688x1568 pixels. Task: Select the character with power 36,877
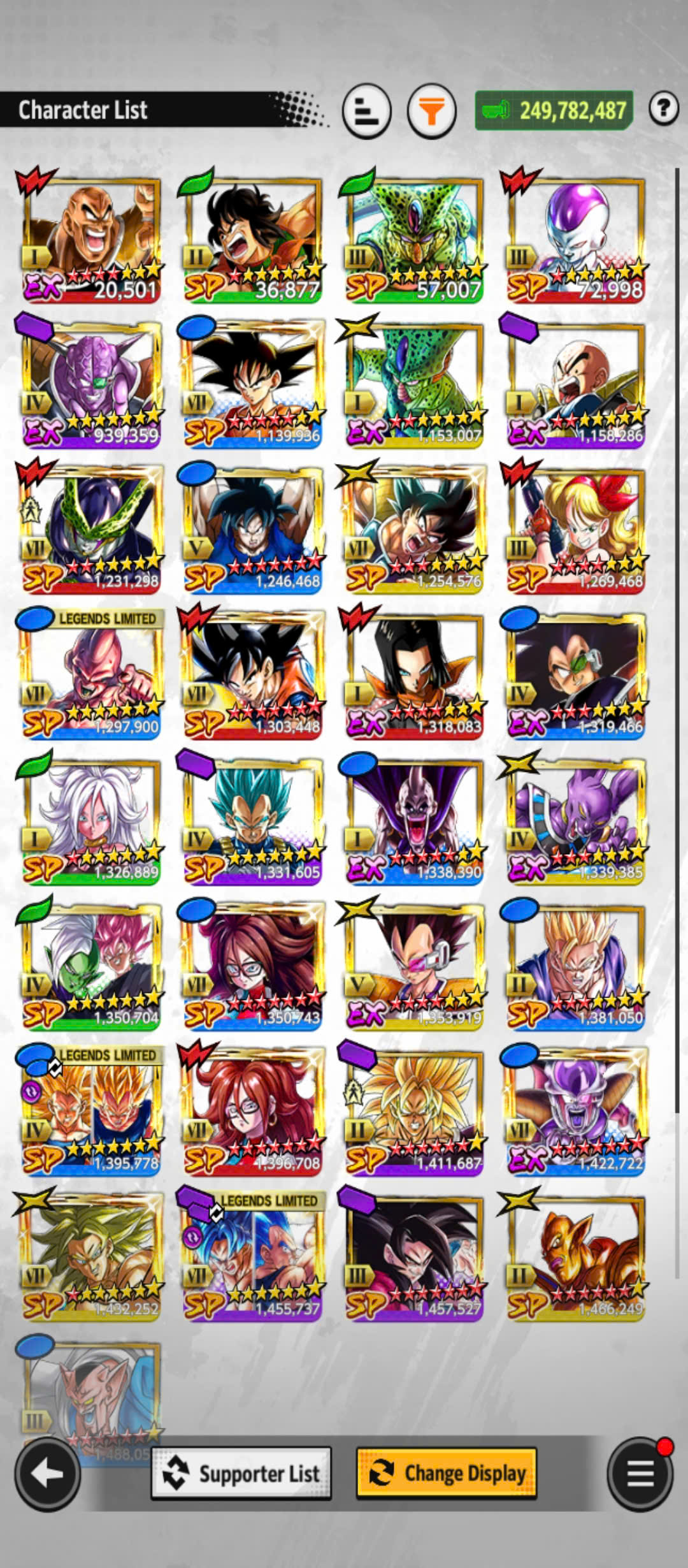pos(252,239)
